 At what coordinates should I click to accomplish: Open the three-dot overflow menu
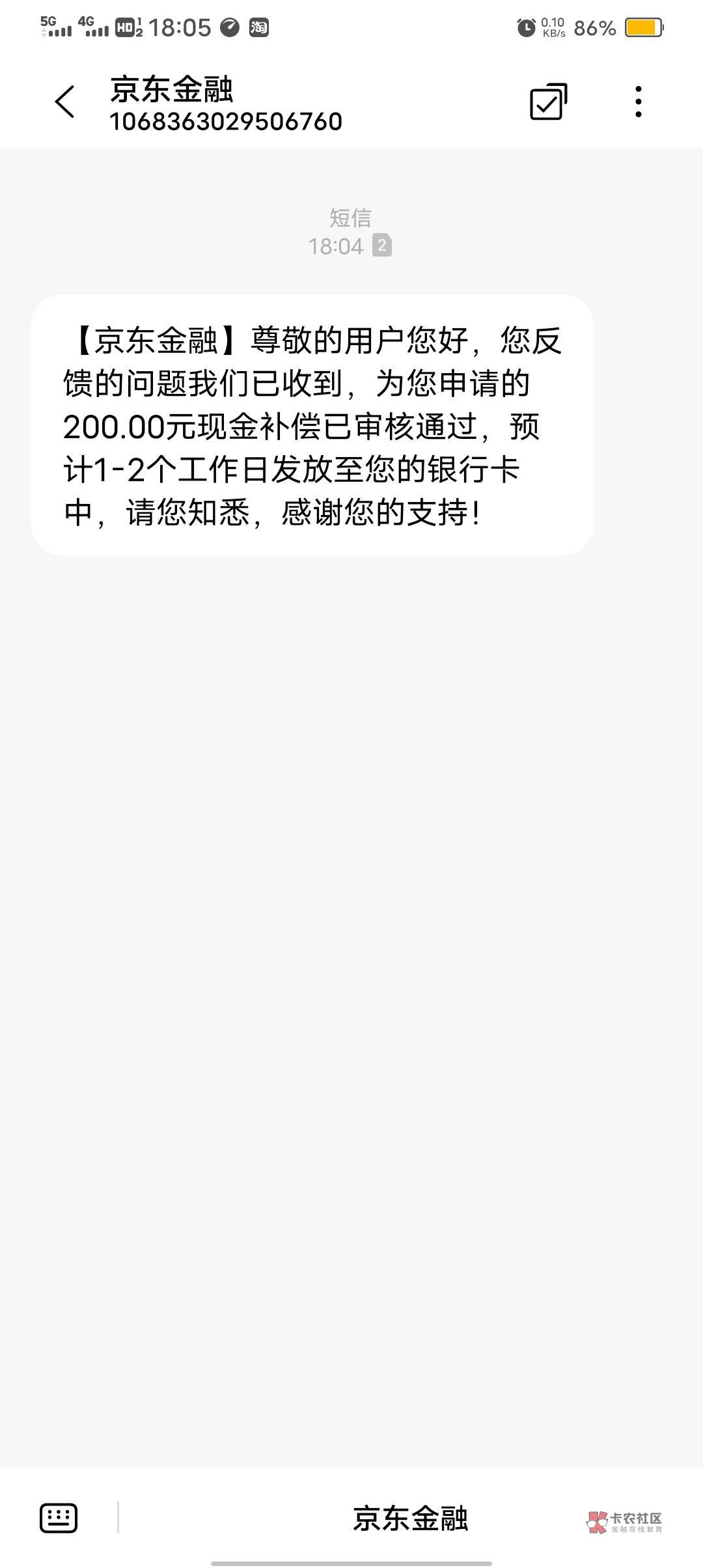[x=639, y=102]
